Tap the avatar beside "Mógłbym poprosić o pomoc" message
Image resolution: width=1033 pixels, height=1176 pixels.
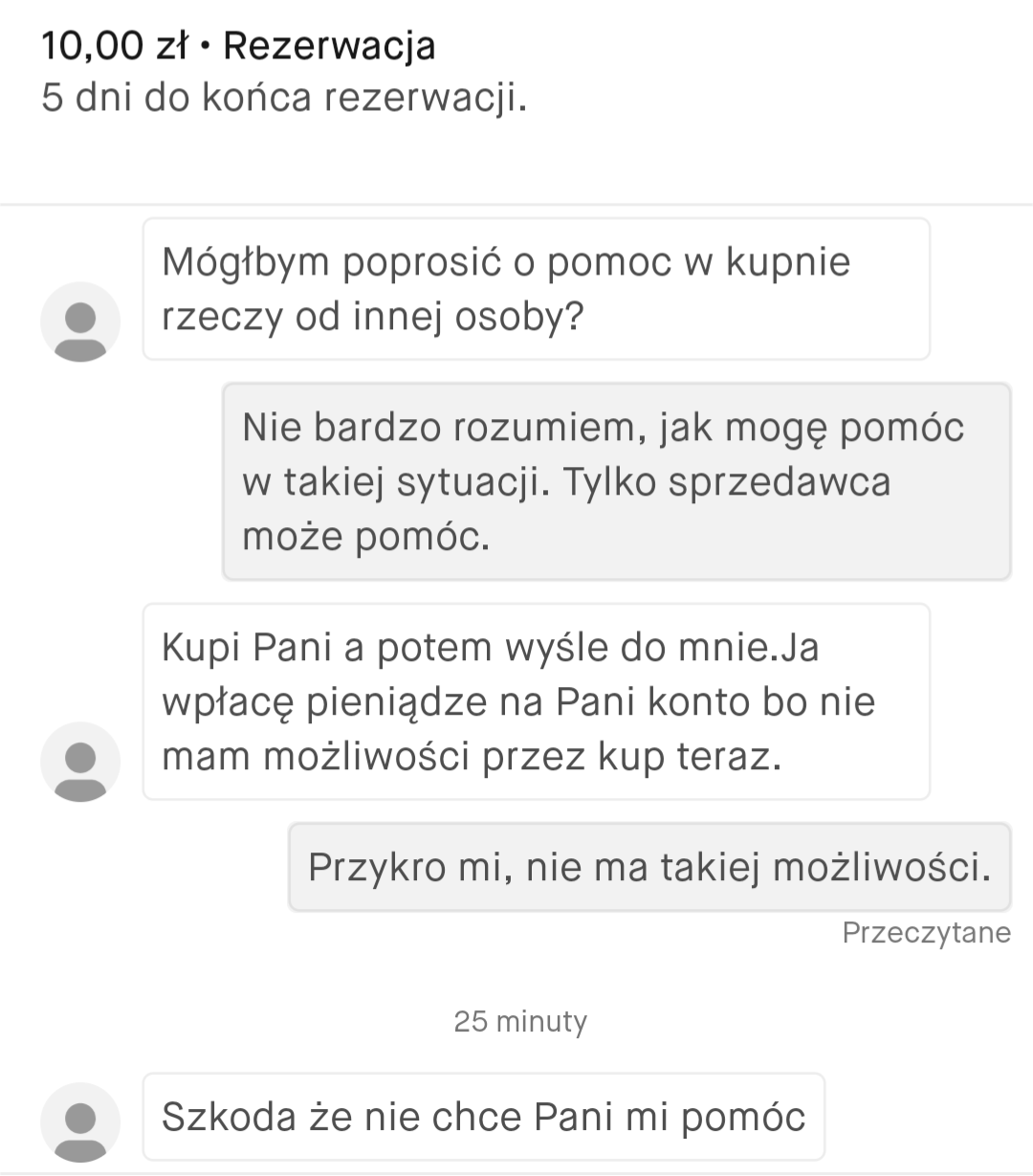point(80,322)
